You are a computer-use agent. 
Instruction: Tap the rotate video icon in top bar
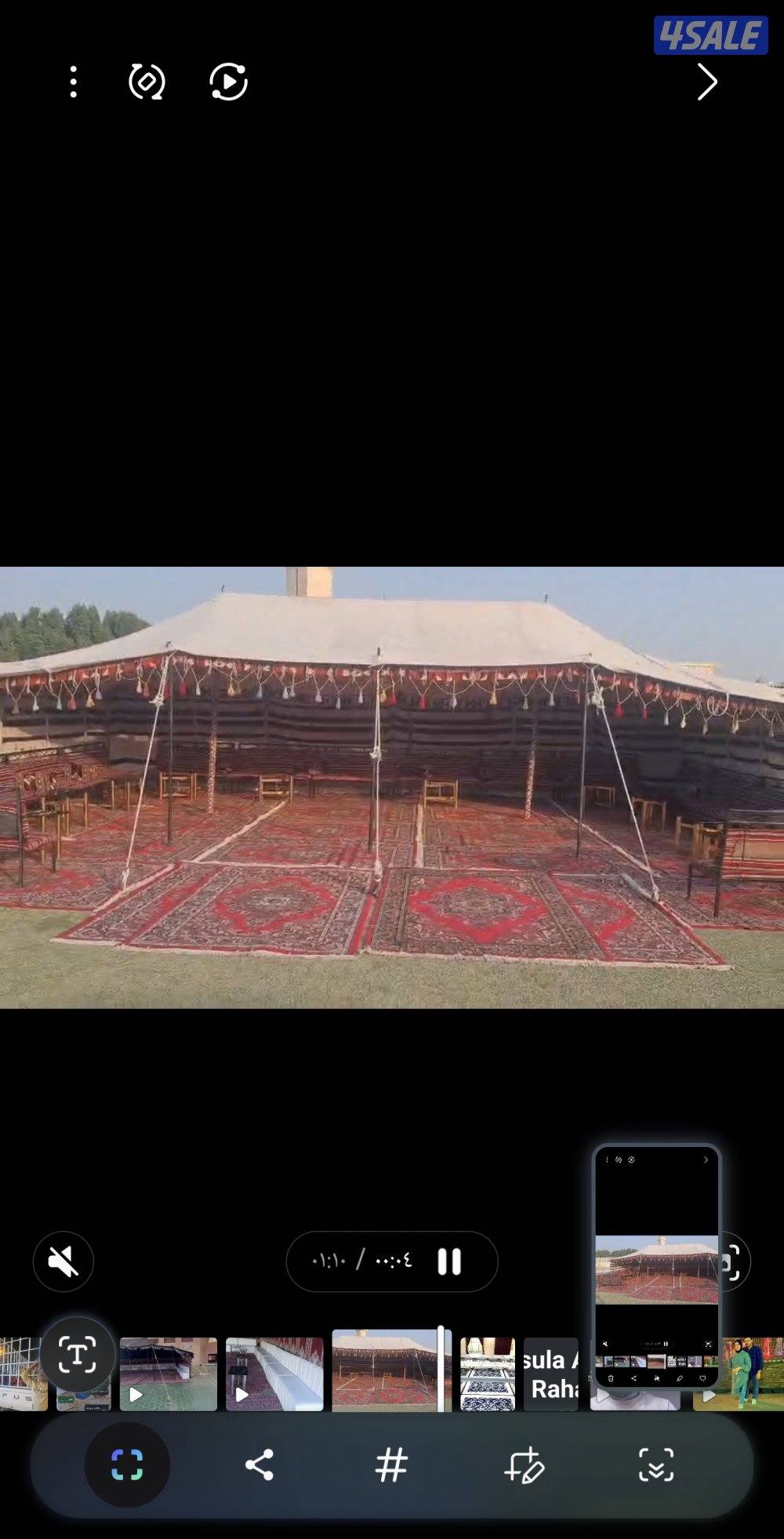pos(149,82)
